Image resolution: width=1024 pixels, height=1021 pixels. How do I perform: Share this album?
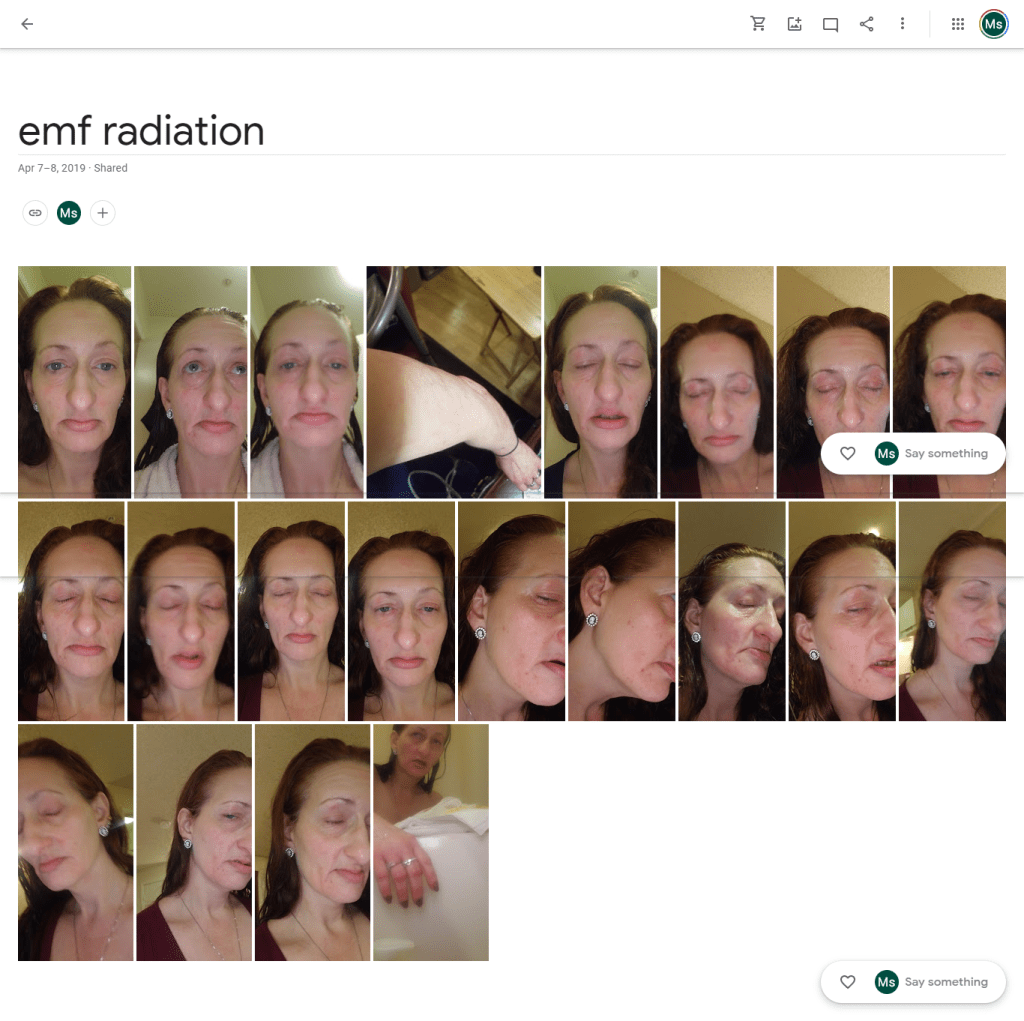click(x=866, y=24)
